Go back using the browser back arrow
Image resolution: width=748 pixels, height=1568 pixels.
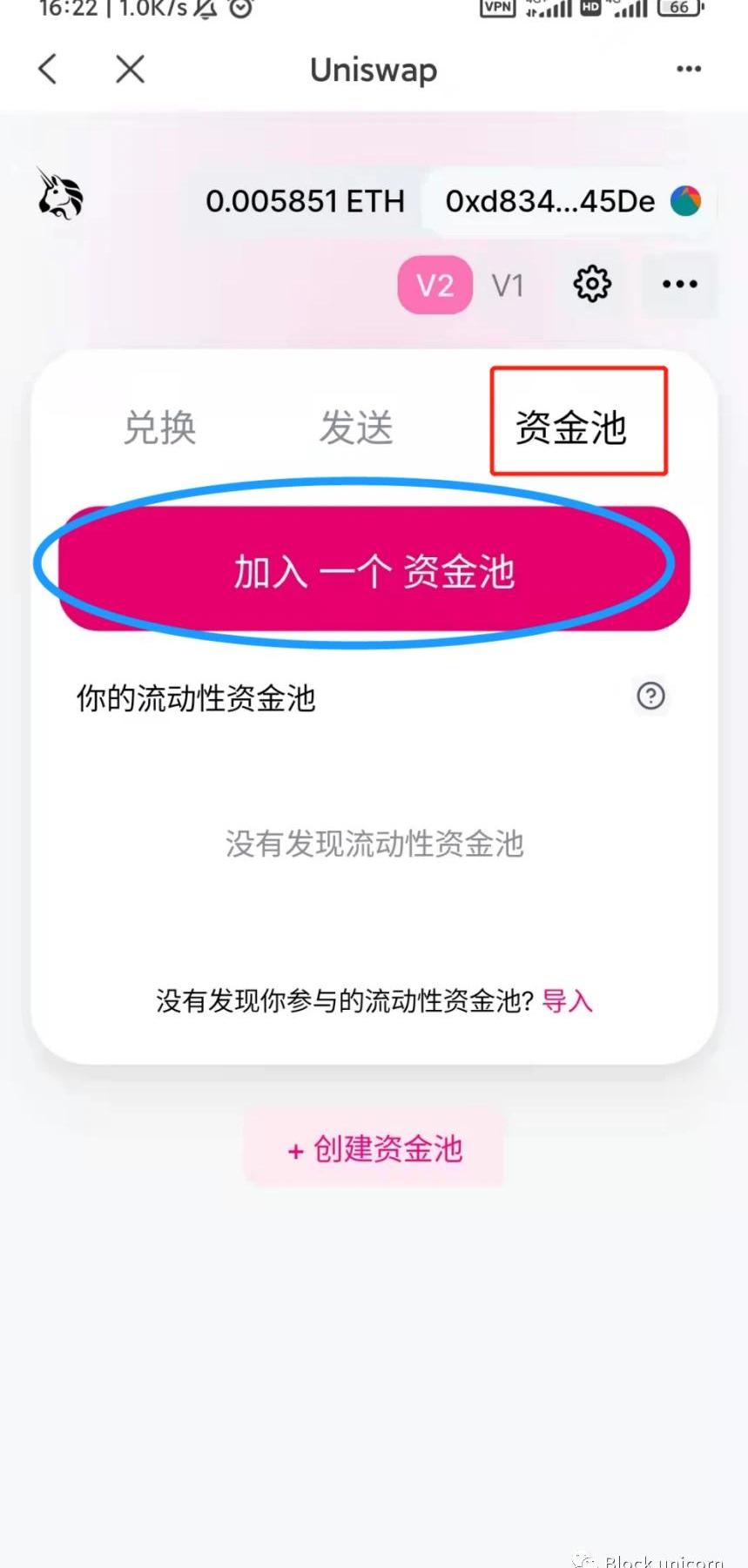pos(48,69)
